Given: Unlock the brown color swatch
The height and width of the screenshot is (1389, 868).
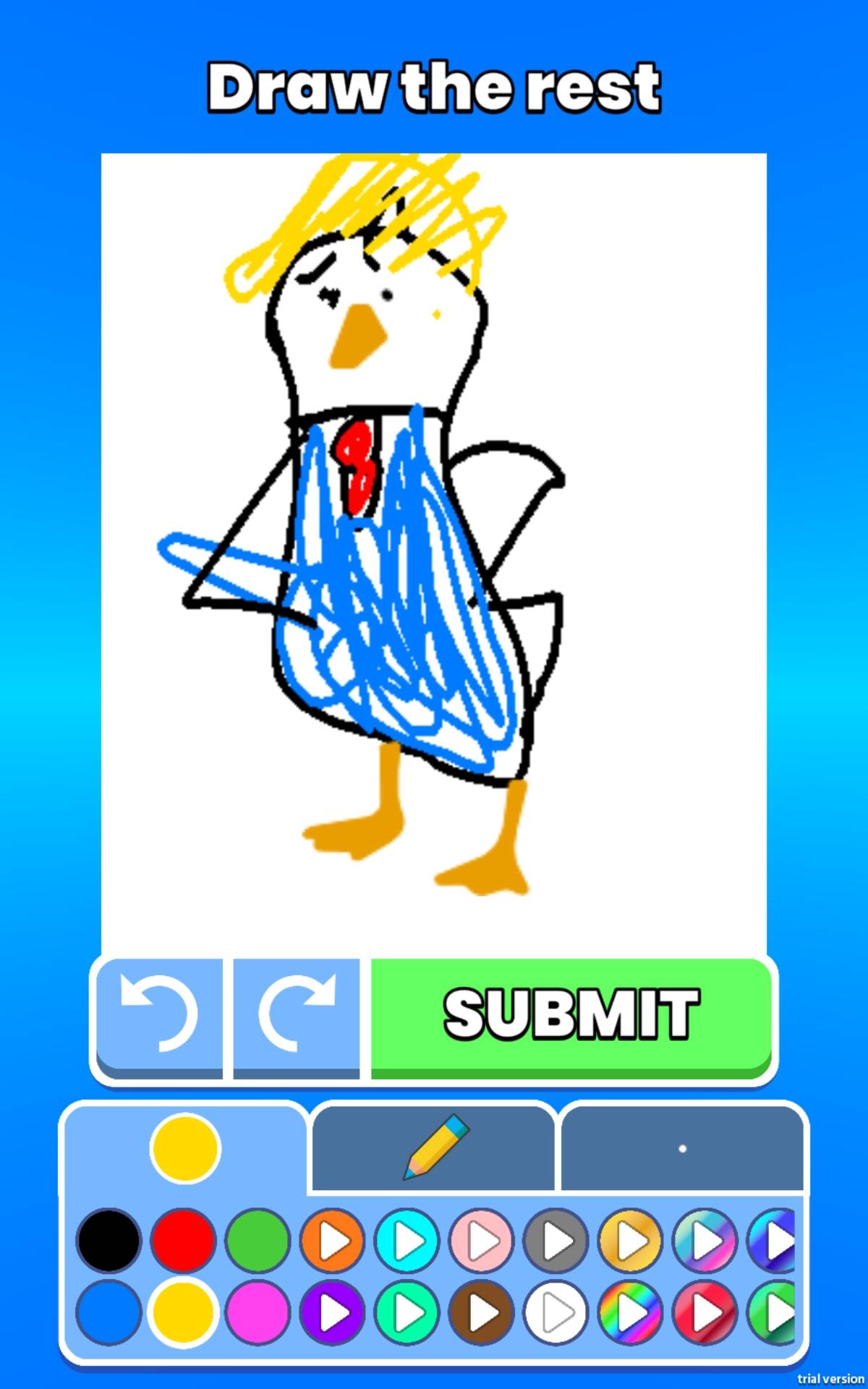Looking at the screenshot, I should (x=482, y=1312).
